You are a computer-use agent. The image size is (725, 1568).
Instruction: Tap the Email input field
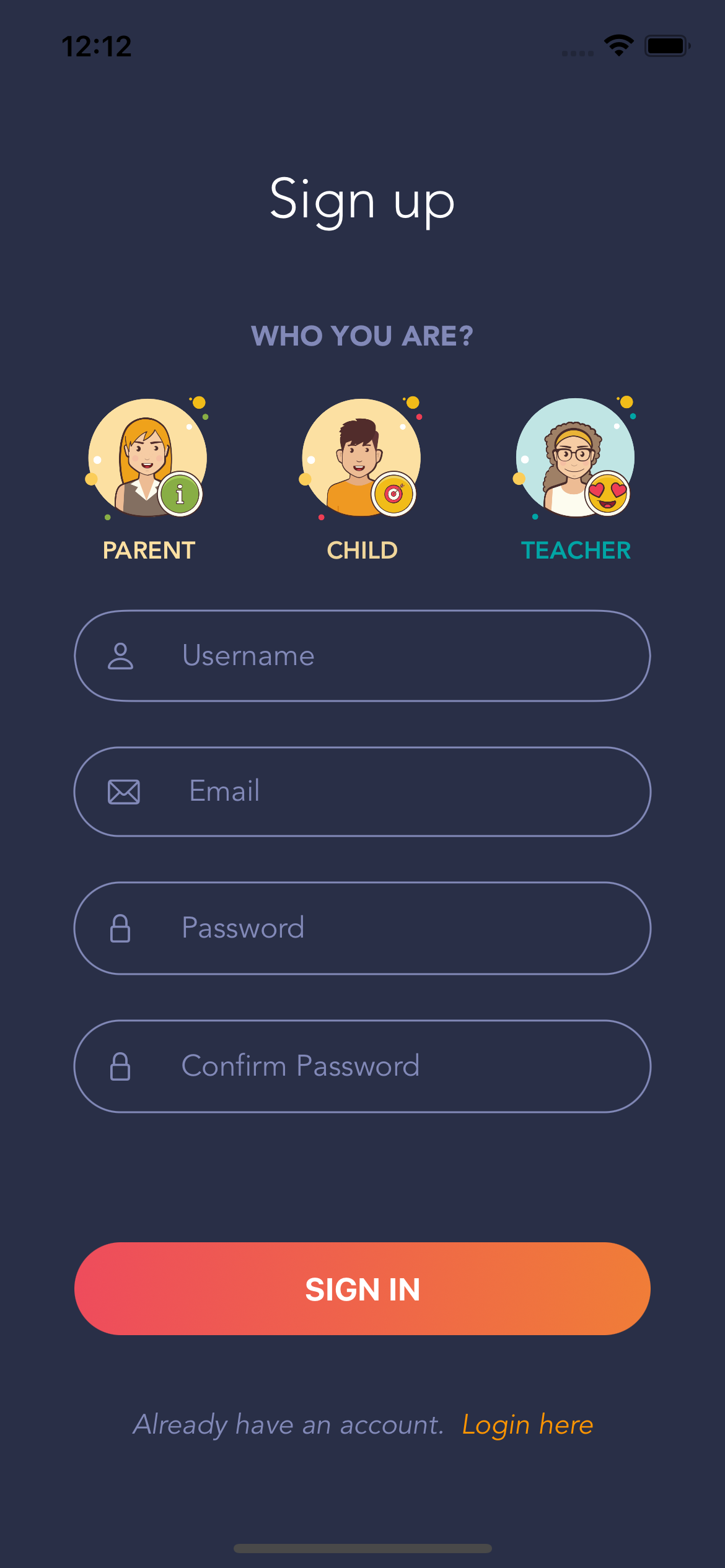coord(362,791)
